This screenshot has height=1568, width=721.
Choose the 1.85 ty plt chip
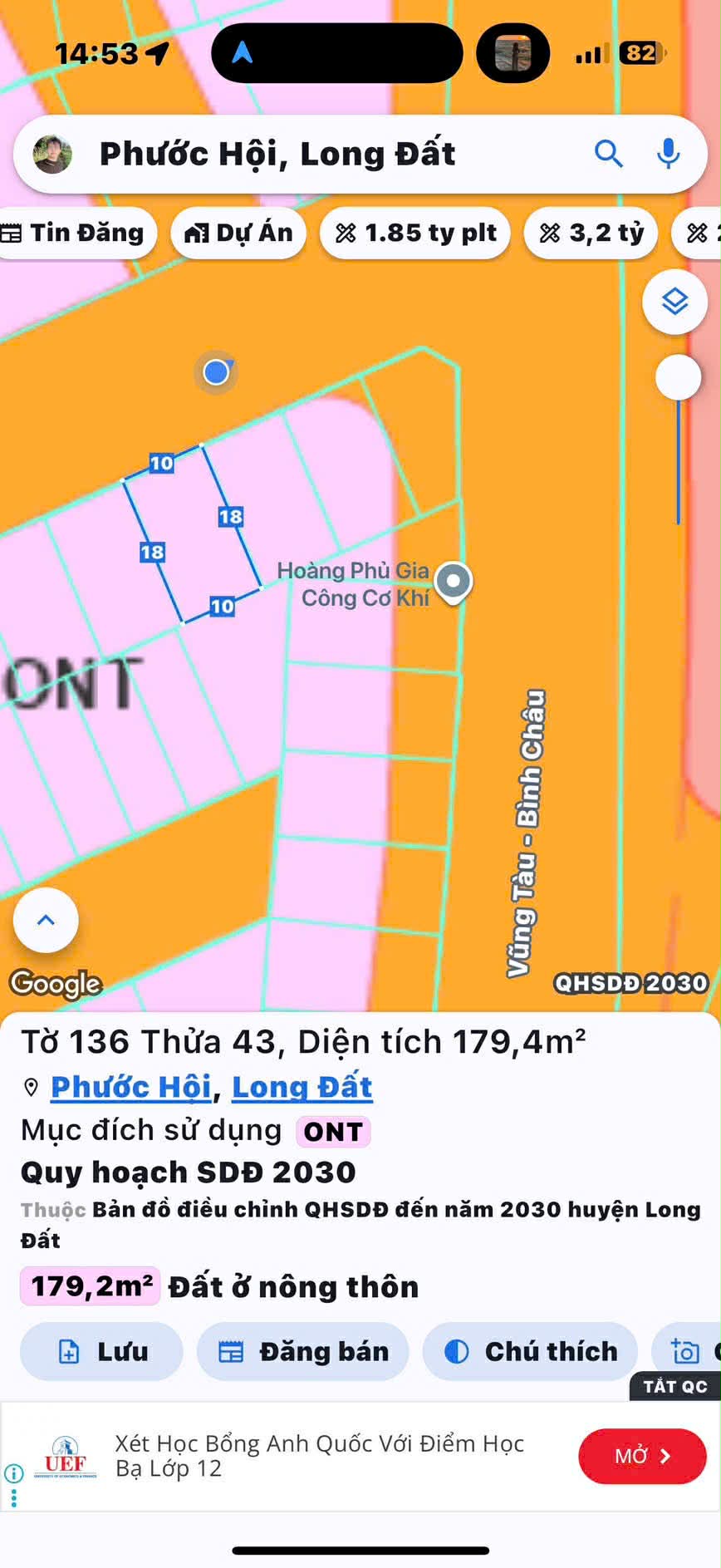pos(415,233)
